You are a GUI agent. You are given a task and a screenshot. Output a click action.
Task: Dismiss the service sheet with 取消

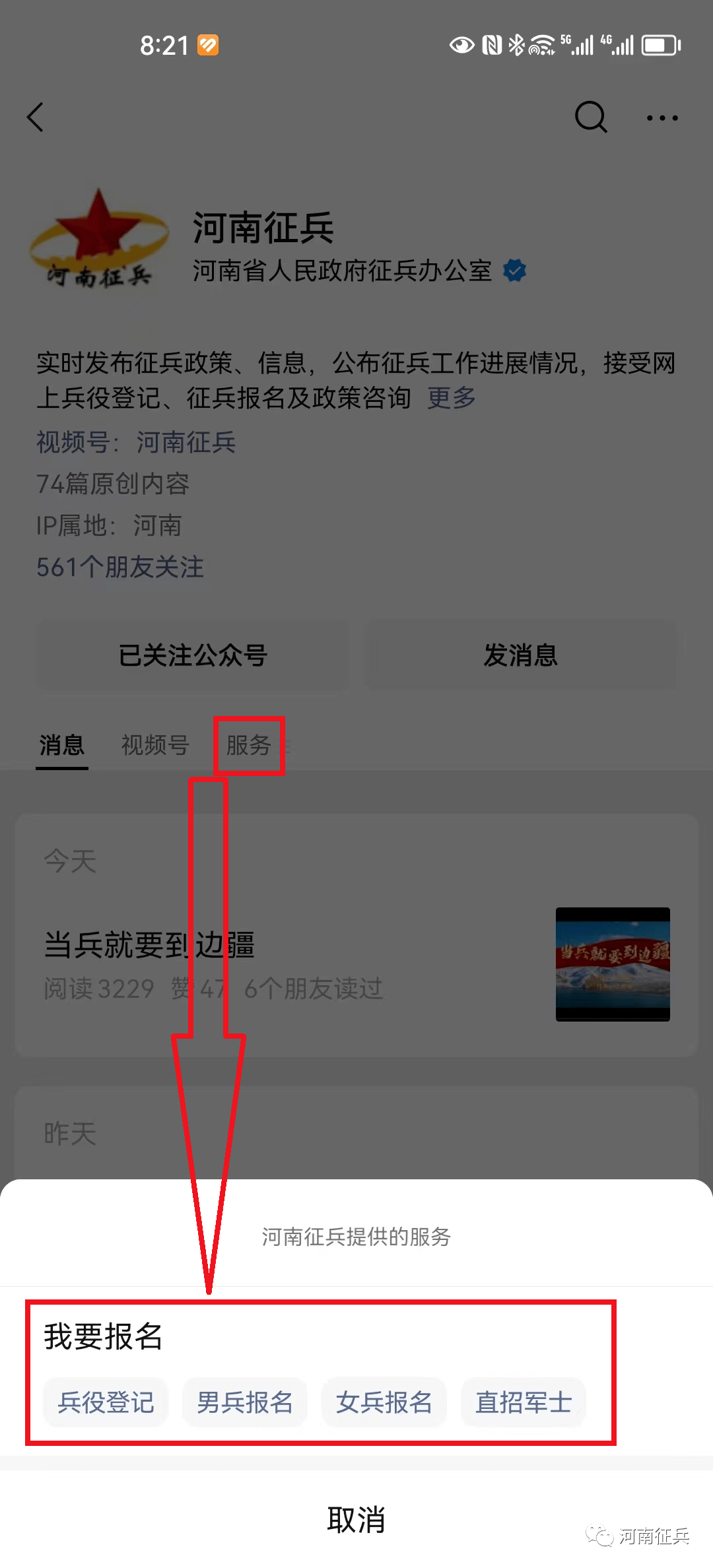[x=356, y=1520]
